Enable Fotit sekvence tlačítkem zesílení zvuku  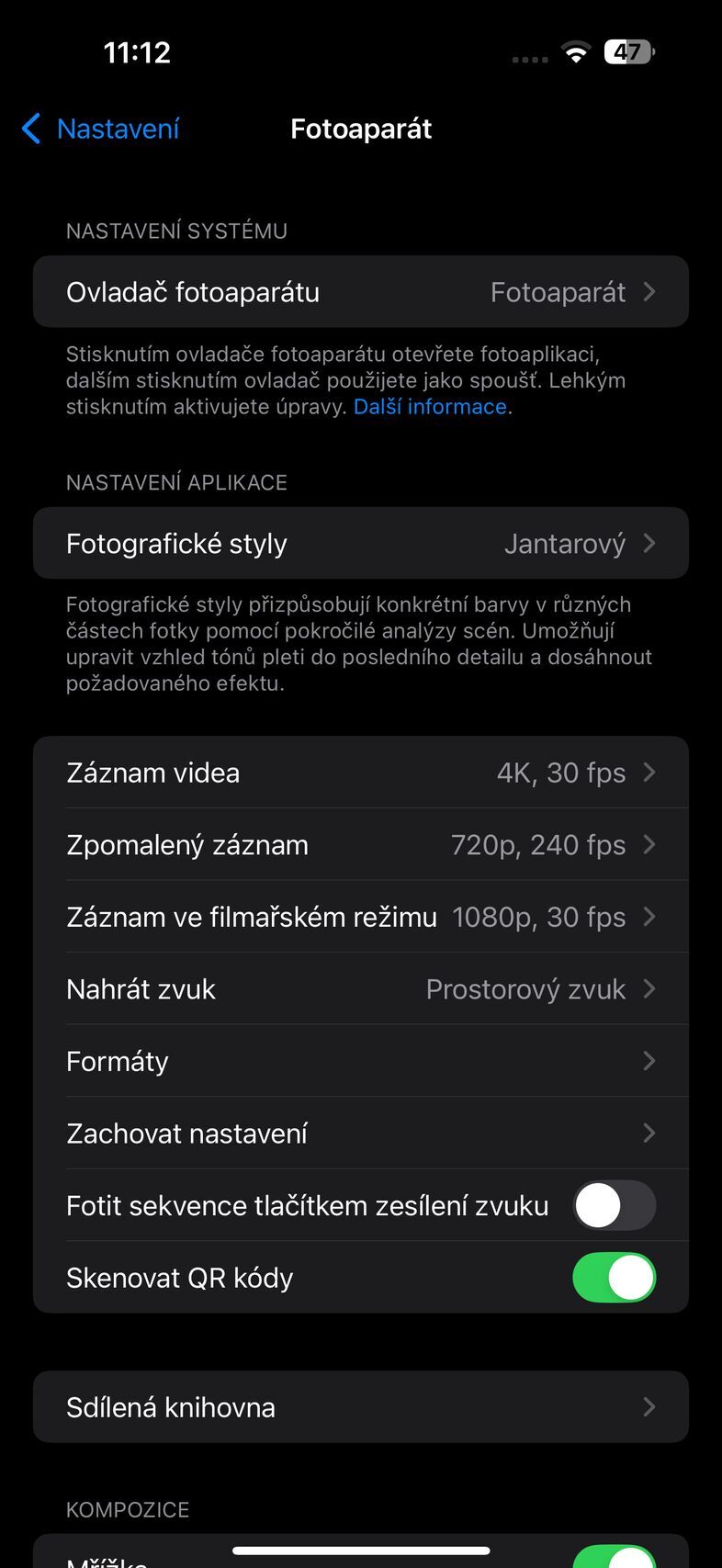click(x=614, y=1204)
